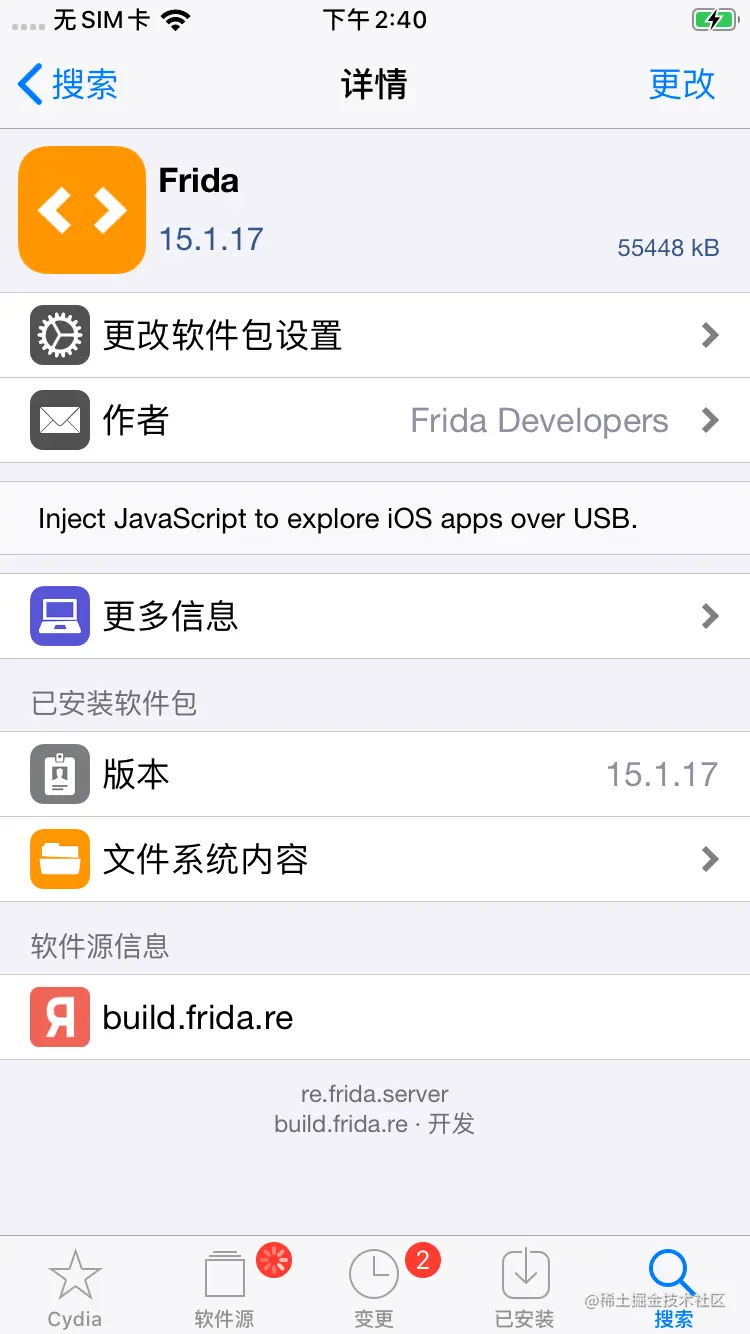Screen dimensions: 750x1334
Task: Go back to 搜索
Action: [x=68, y=84]
